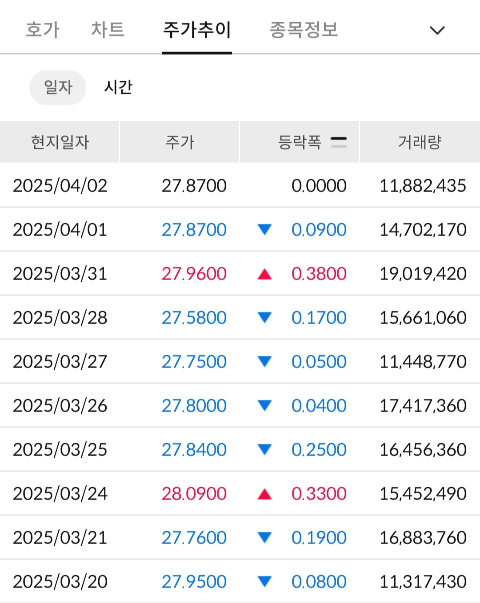Image resolution: width=480 pixels, height=603 pixels.
Task: Expand the tab list with the chevron
Action: 437,30
